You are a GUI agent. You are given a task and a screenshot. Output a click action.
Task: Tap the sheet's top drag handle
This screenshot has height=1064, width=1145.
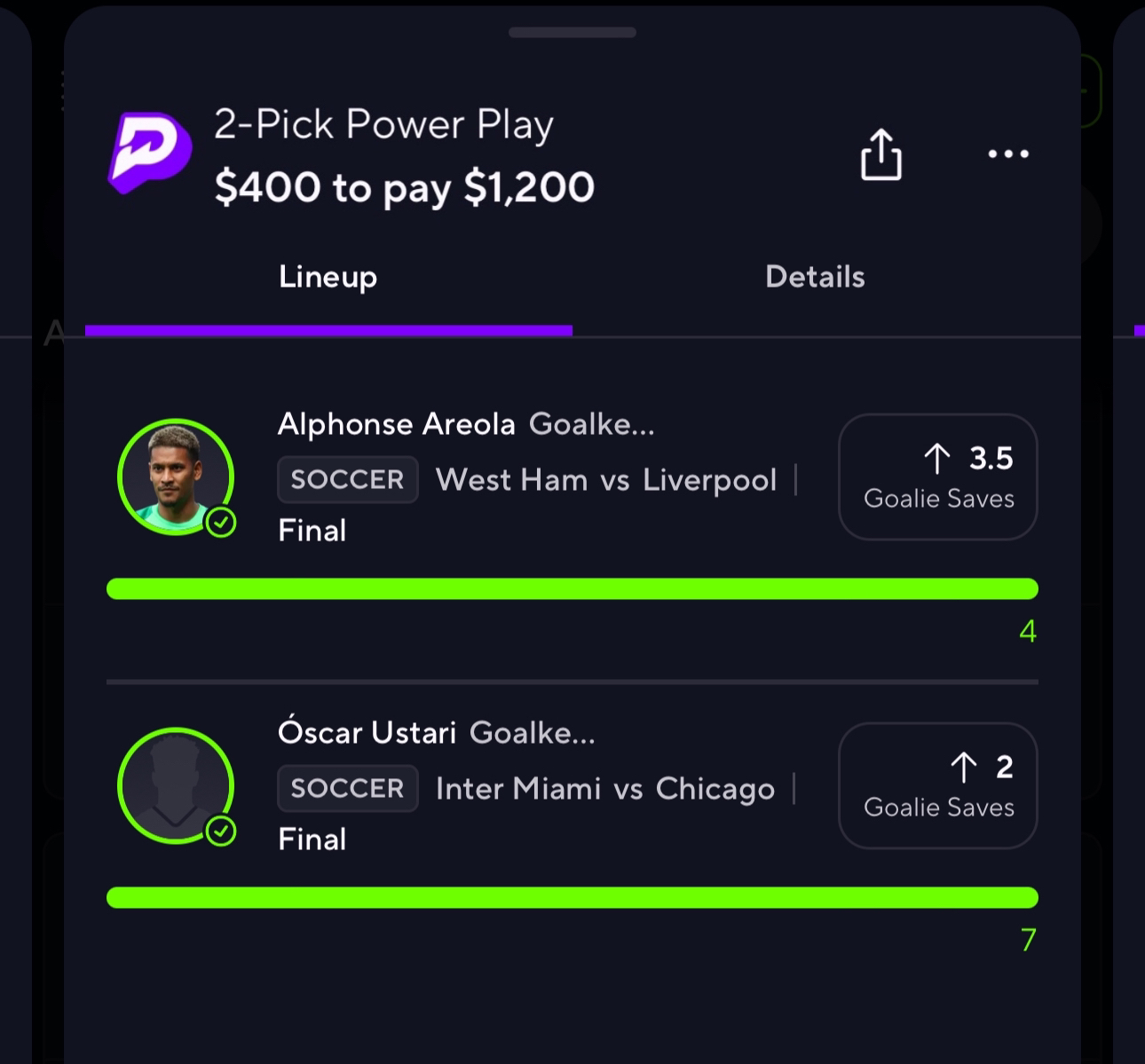coord(572,33)
